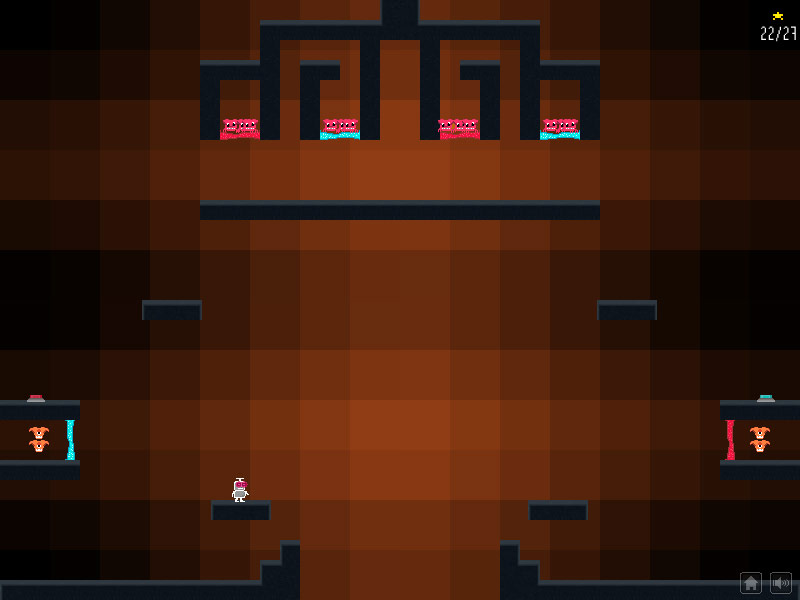Viewport: 800px width, 600px height.
Task: Return to the home menu
Action: pos(751,583)
